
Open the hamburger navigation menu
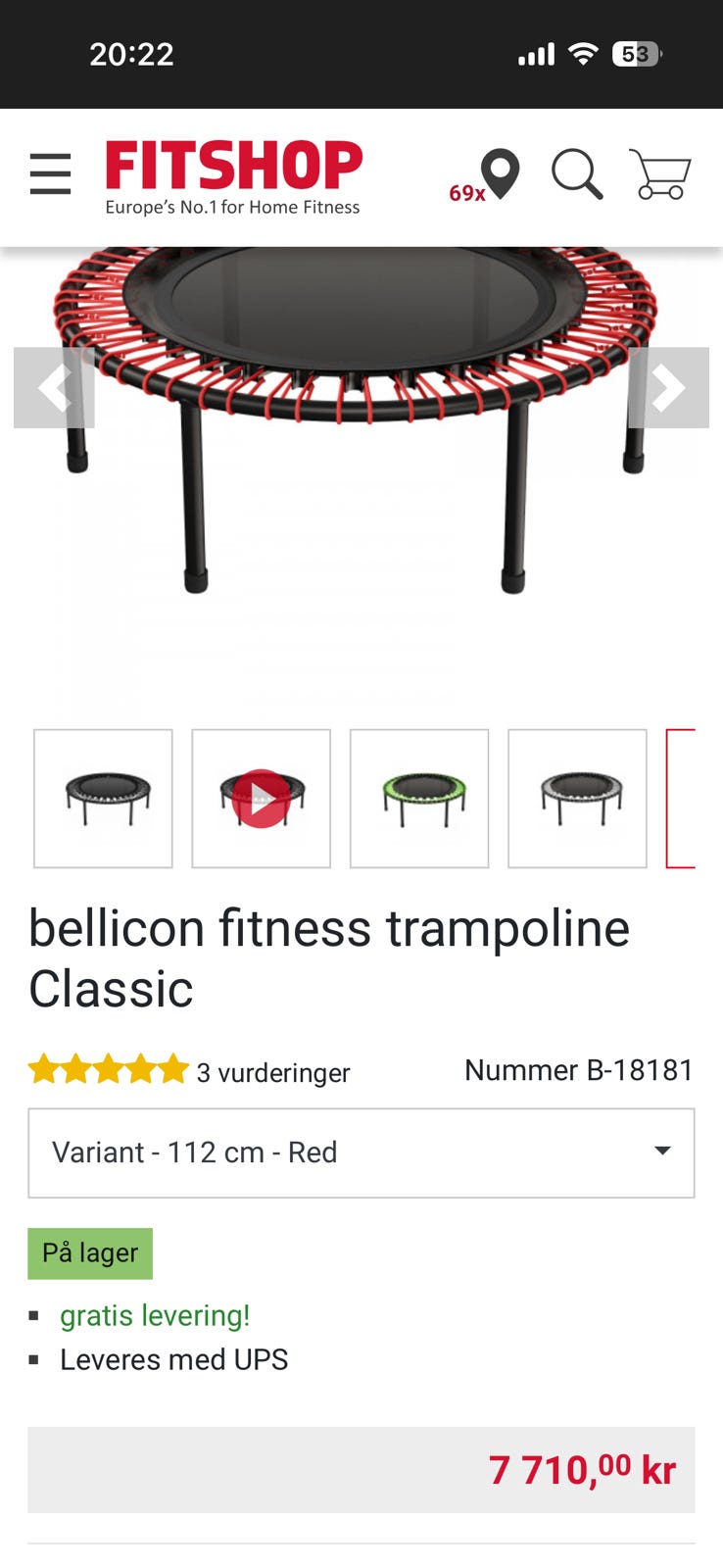[x=50, y=174]
